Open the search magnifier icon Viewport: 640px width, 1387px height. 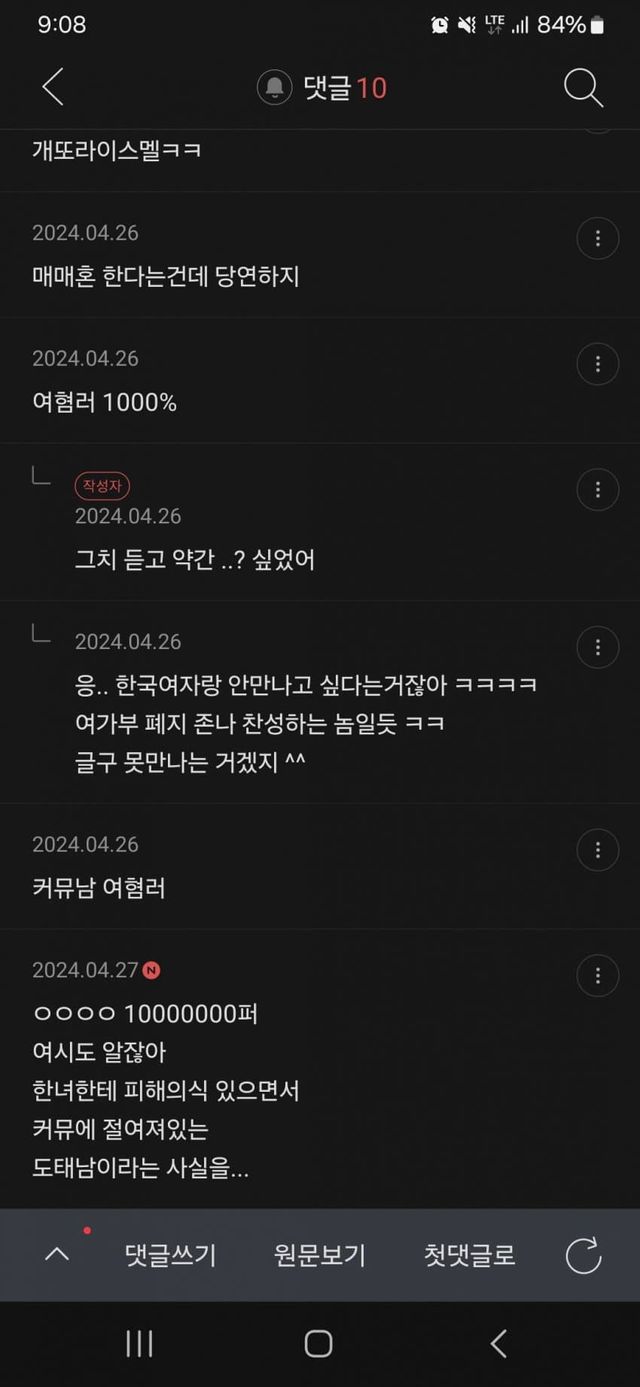(x=583, y=88)
